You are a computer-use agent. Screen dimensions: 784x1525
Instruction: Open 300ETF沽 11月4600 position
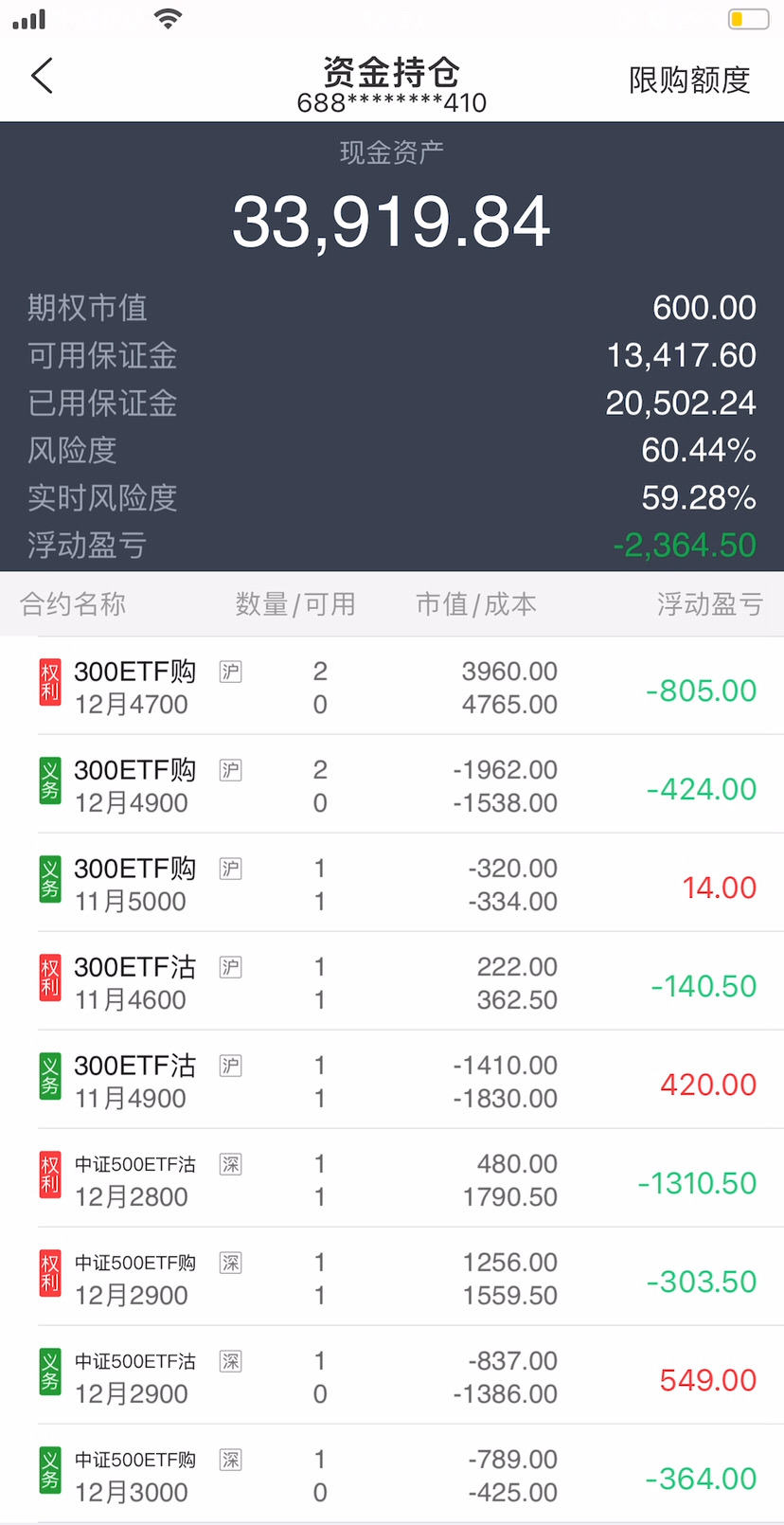point(392,983)
